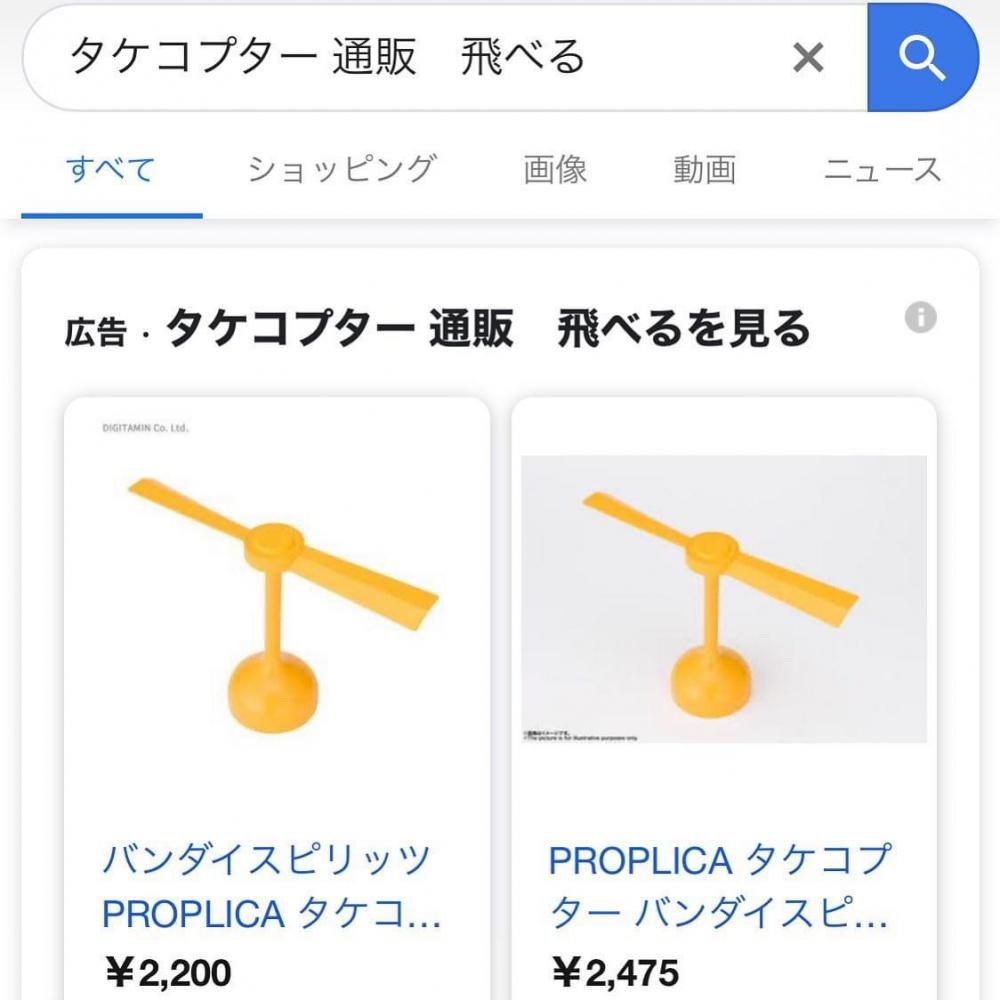This screenshot has width=1000, height=1000.
Task: Go to the ニュース tab
Action: point(882,169)
